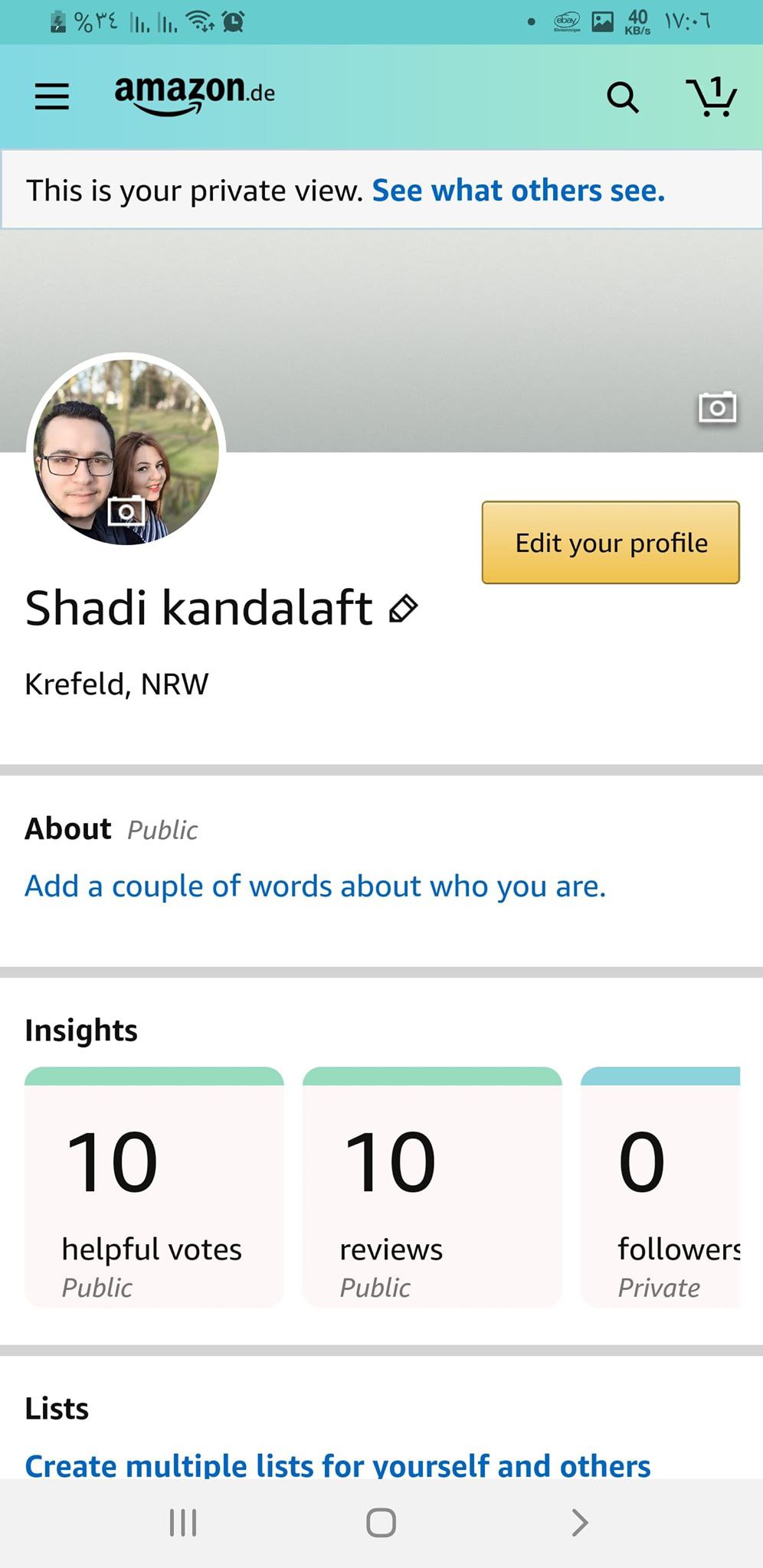Open the search icon
Screen dimensions: 763x1568
622,98
